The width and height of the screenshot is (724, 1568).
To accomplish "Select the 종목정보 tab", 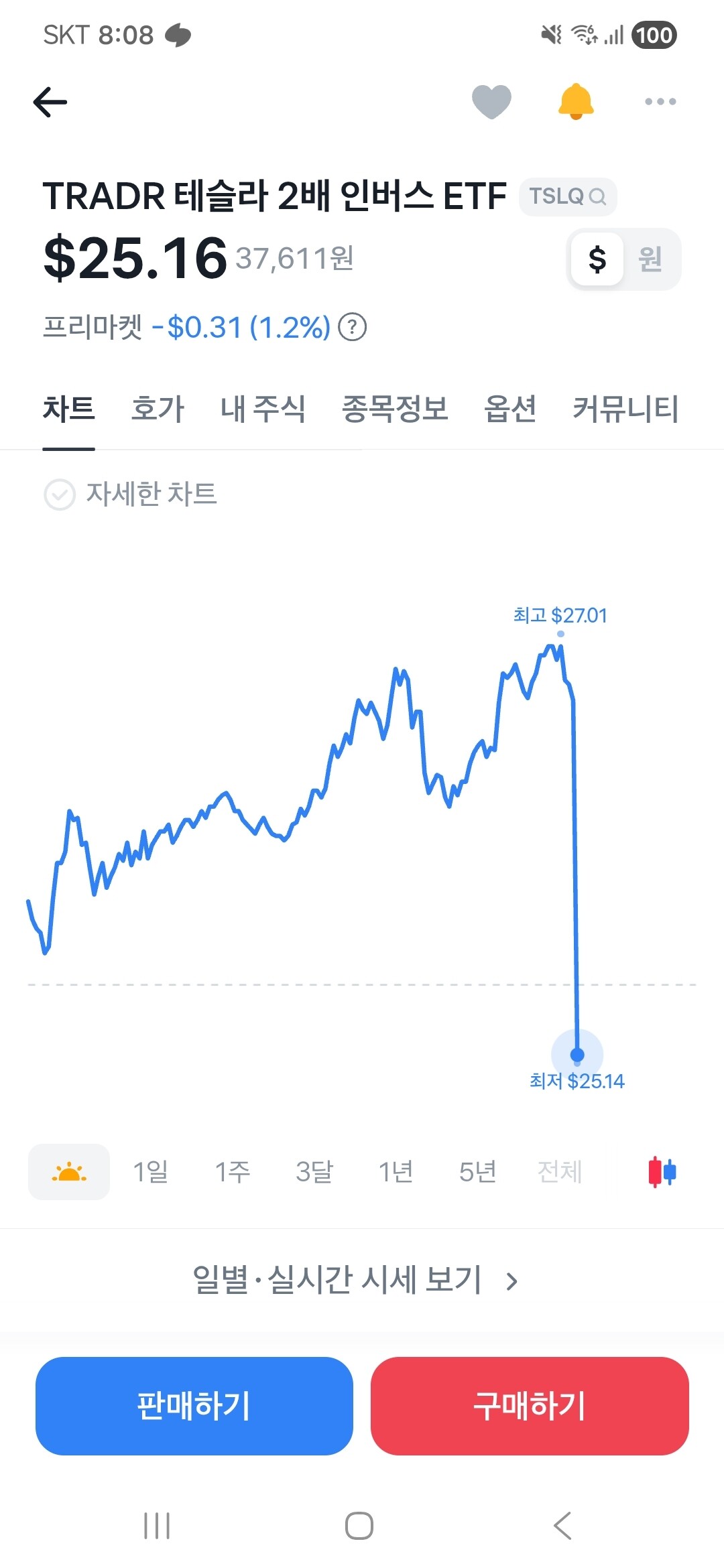I will coord(395,409).
